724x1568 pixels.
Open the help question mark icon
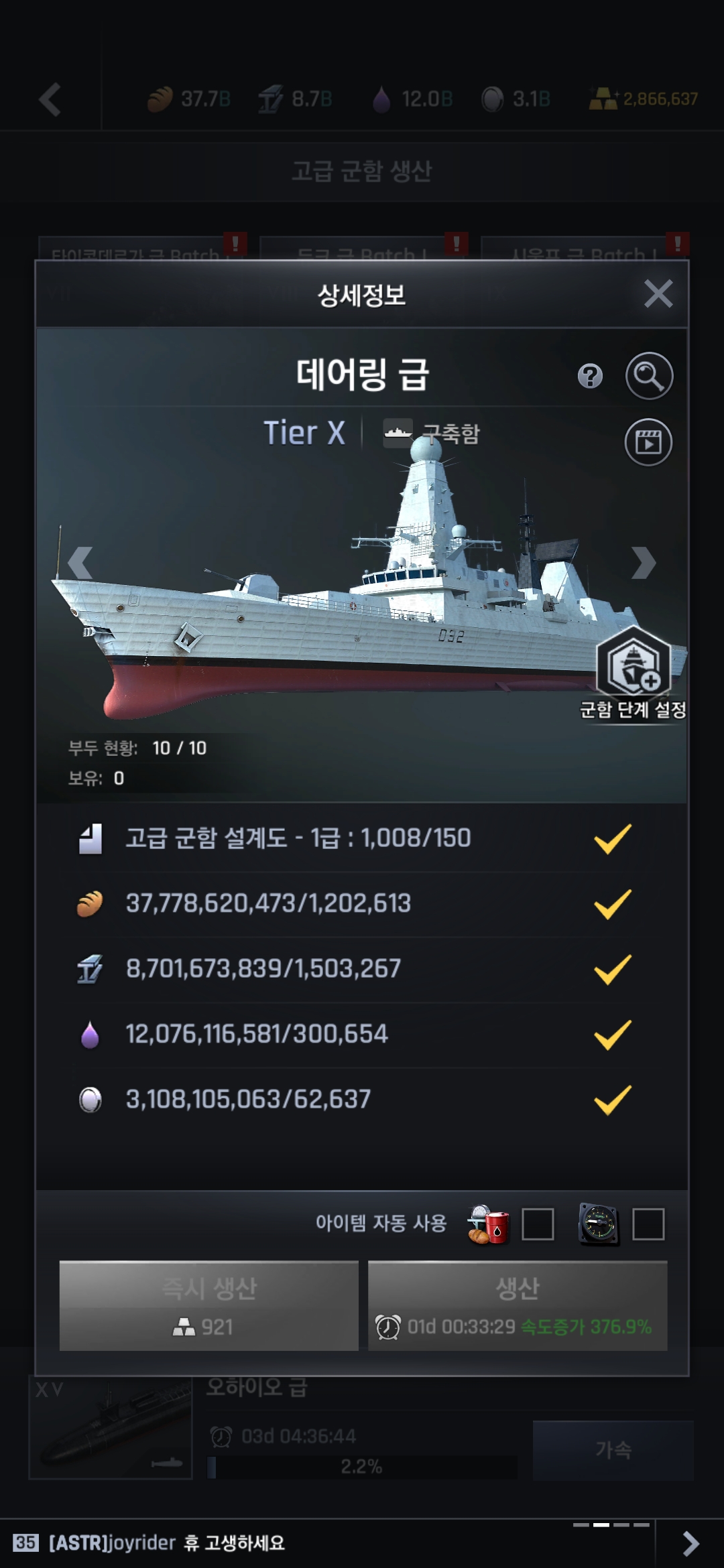coord(590,376)
